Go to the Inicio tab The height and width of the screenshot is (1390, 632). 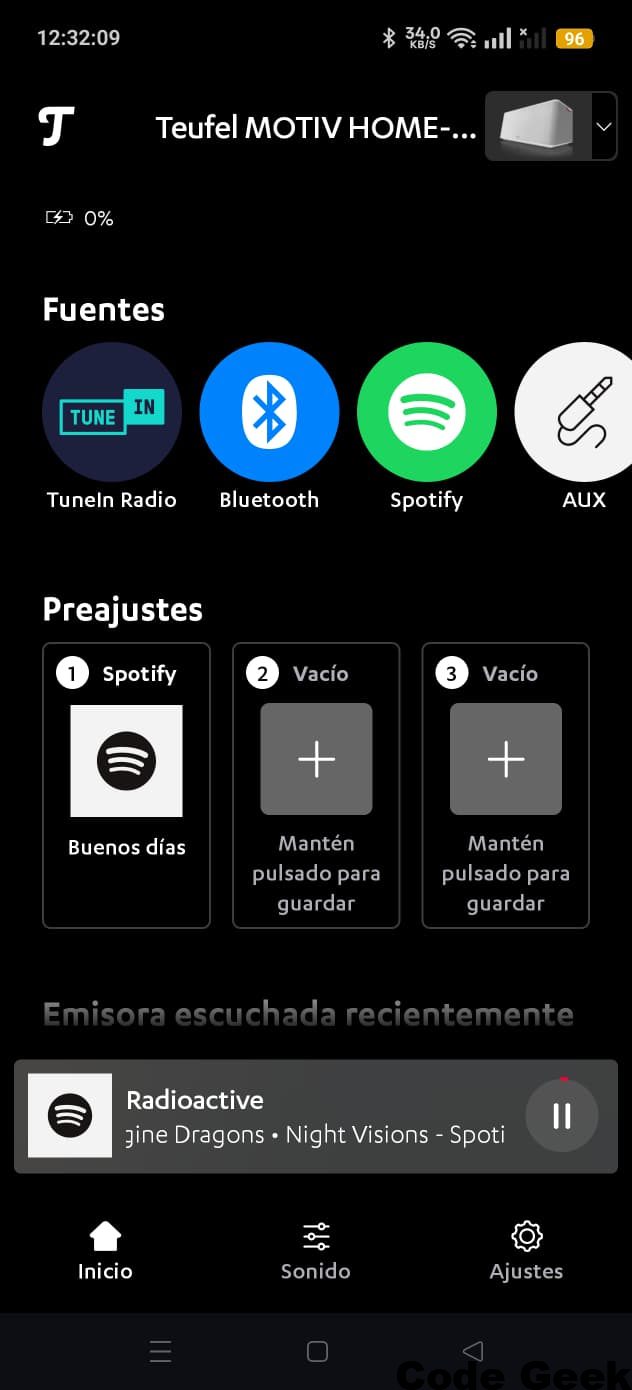105,1250
